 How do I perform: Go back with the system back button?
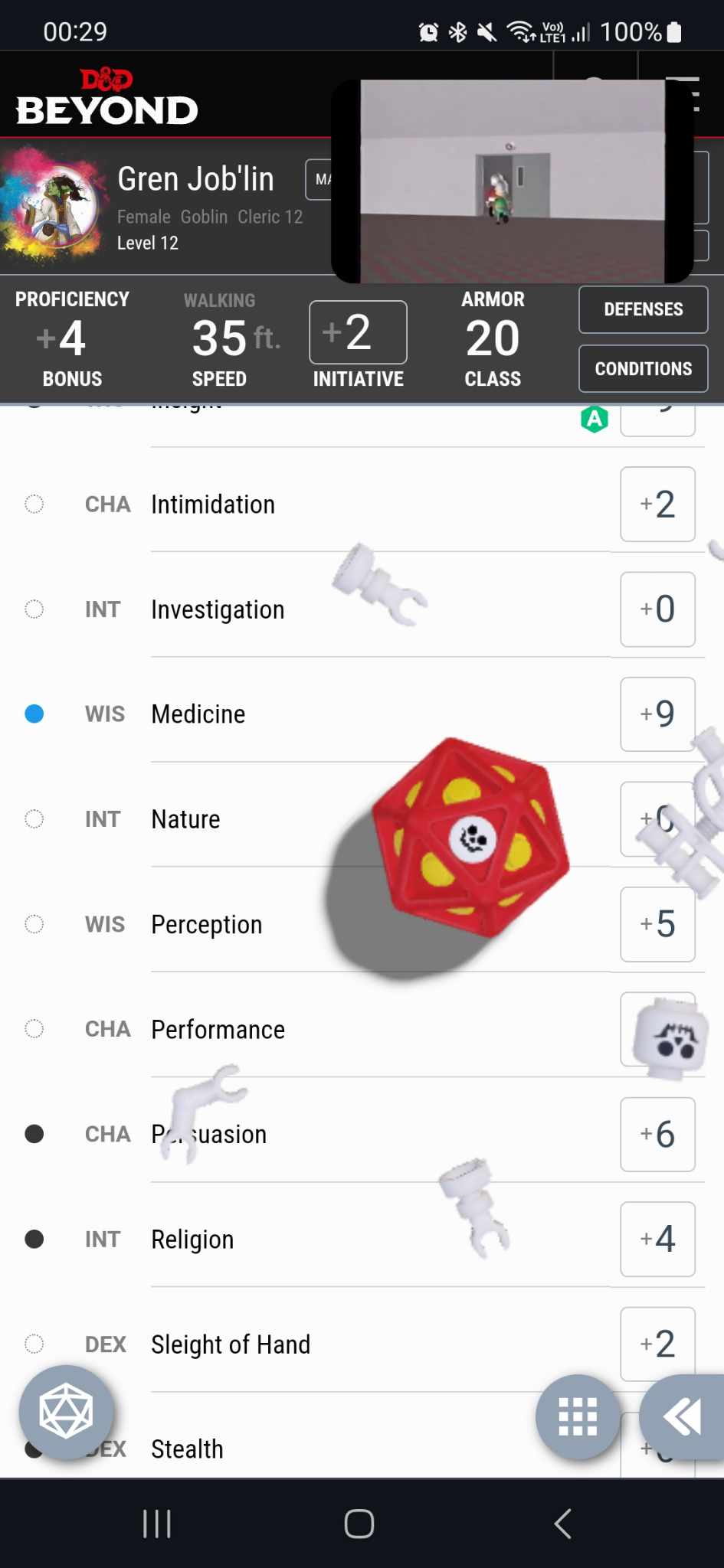point(563,1524)
